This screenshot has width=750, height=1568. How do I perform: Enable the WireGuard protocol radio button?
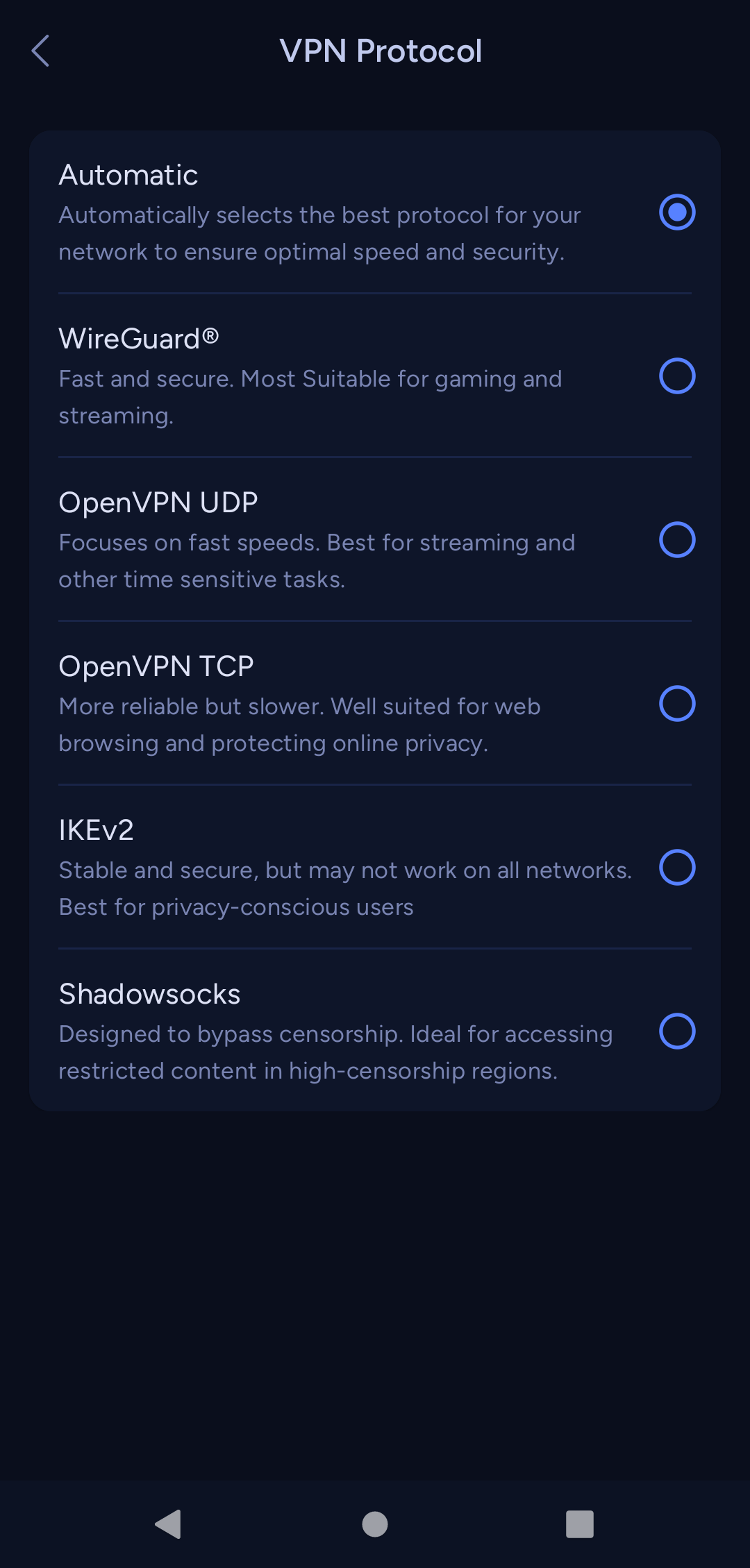coord(677,376)
